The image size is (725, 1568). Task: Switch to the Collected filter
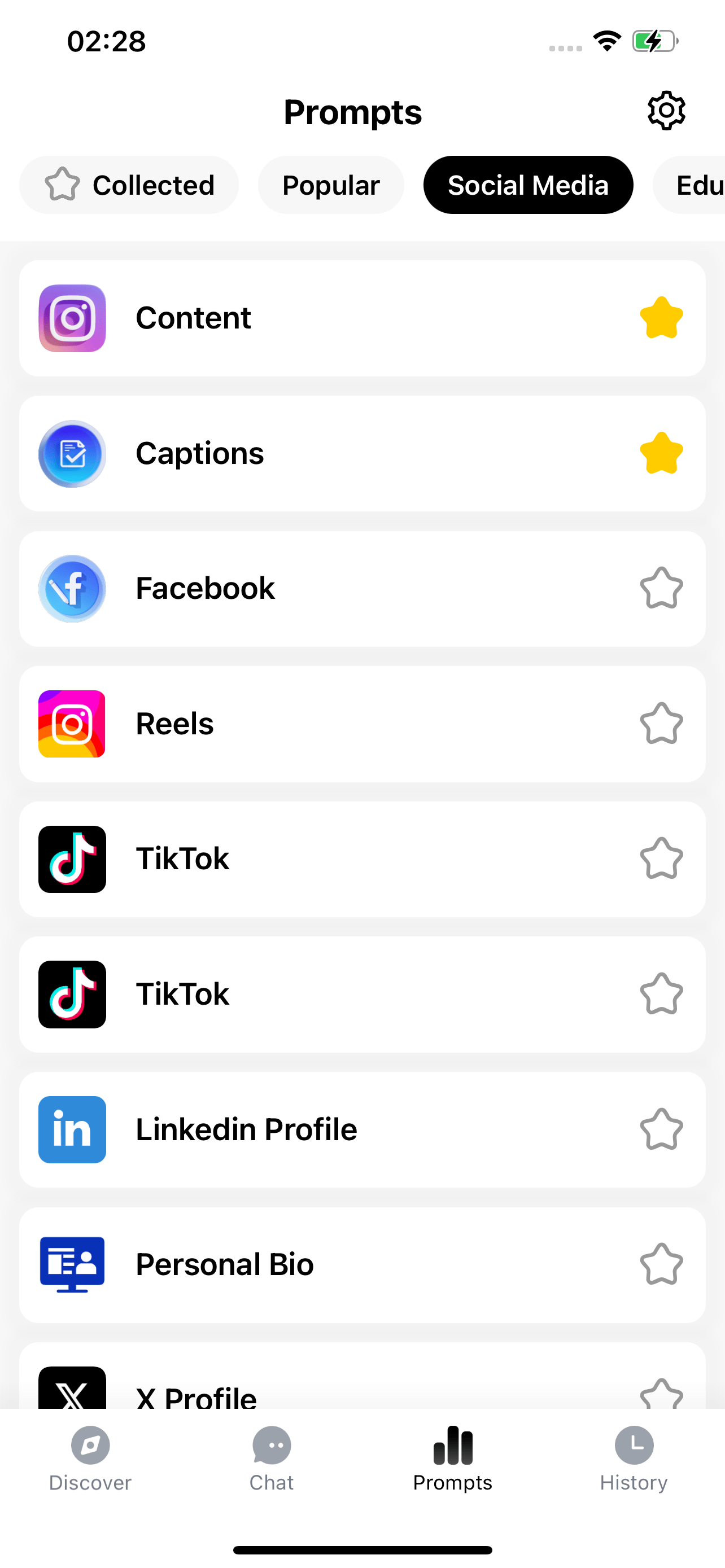click(128, 185)
